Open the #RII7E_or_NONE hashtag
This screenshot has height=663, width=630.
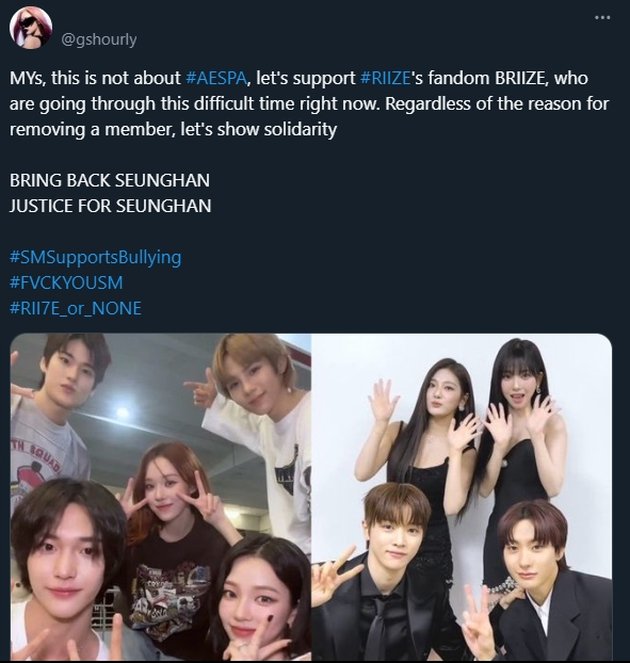75,308
